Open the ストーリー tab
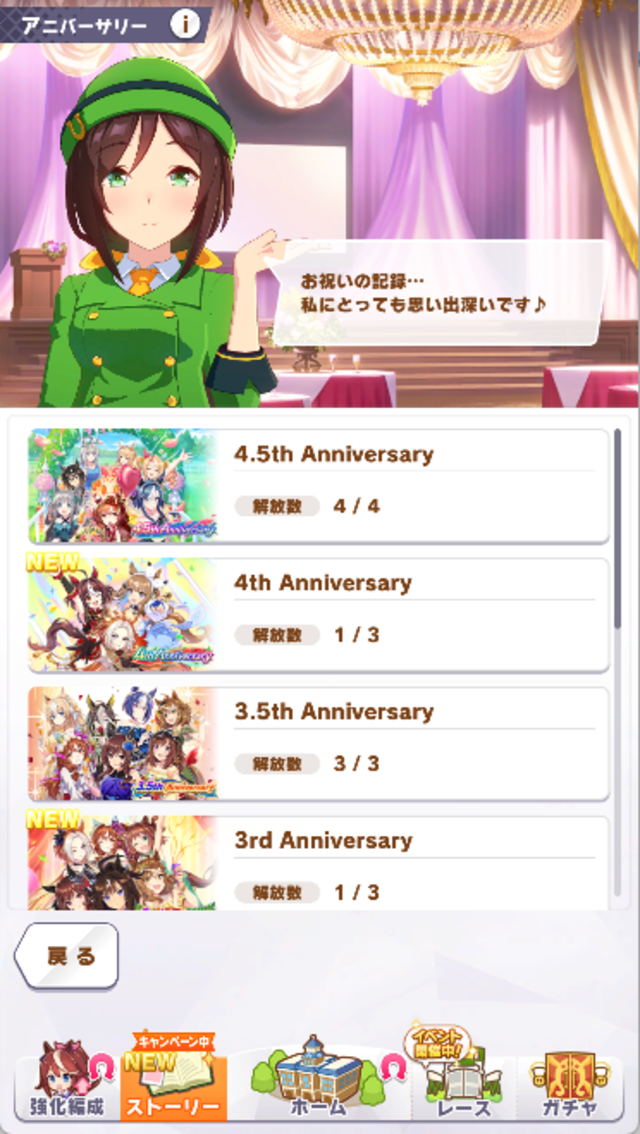Screen dimensions: 640x1134 (x=174, y=1085)
